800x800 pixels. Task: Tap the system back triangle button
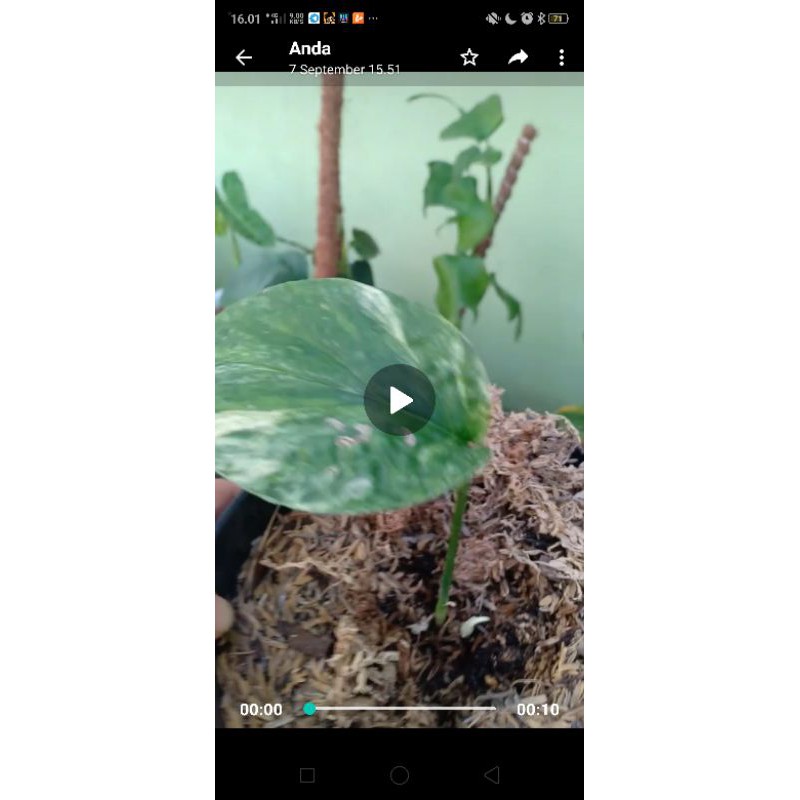click(x=491, y=775)
